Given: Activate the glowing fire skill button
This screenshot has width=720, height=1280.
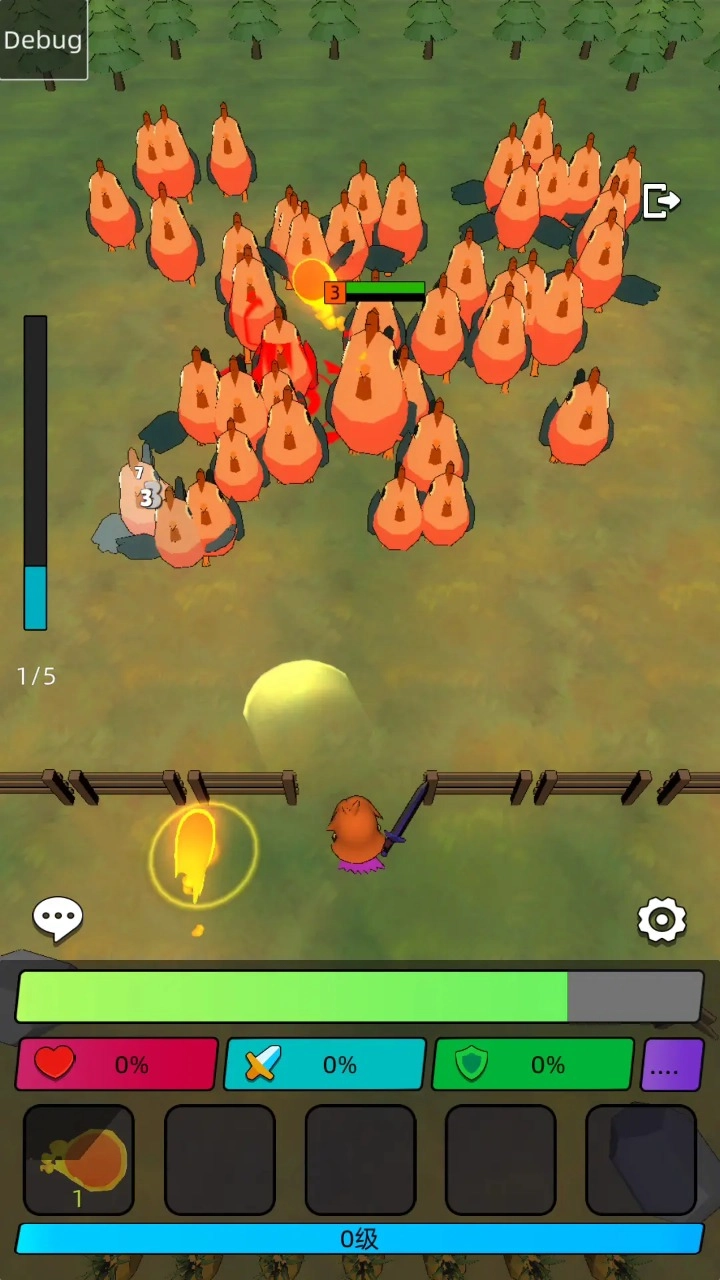Looking at the screenshot, I should [x=200, y=852].
